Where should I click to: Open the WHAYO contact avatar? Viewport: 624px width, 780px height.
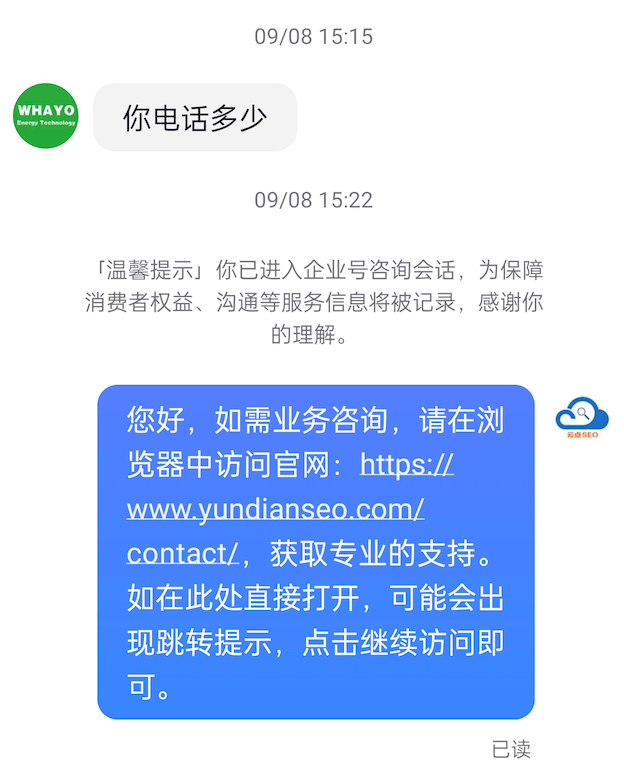(45, 116)
